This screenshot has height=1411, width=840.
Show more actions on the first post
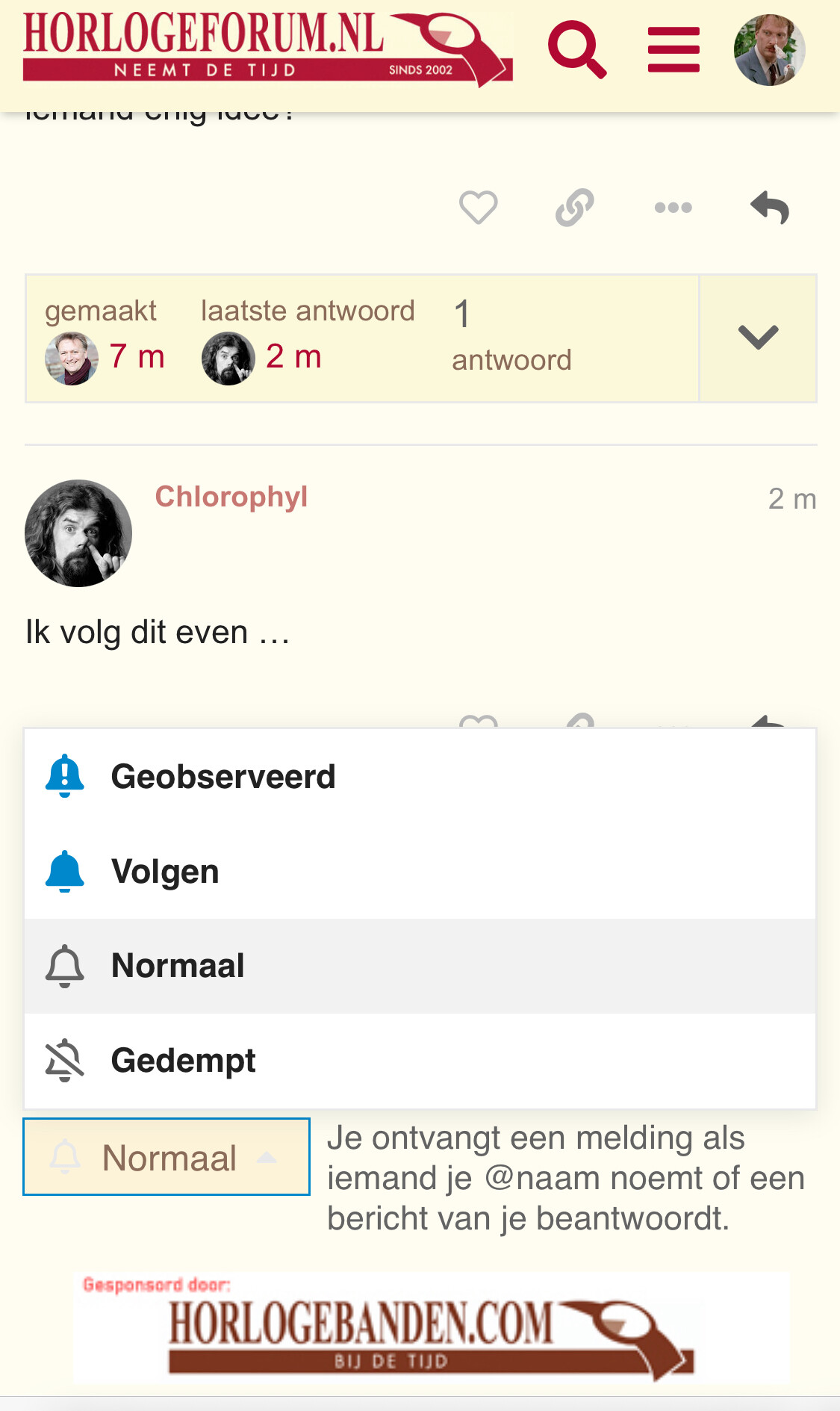click(673, 208)
